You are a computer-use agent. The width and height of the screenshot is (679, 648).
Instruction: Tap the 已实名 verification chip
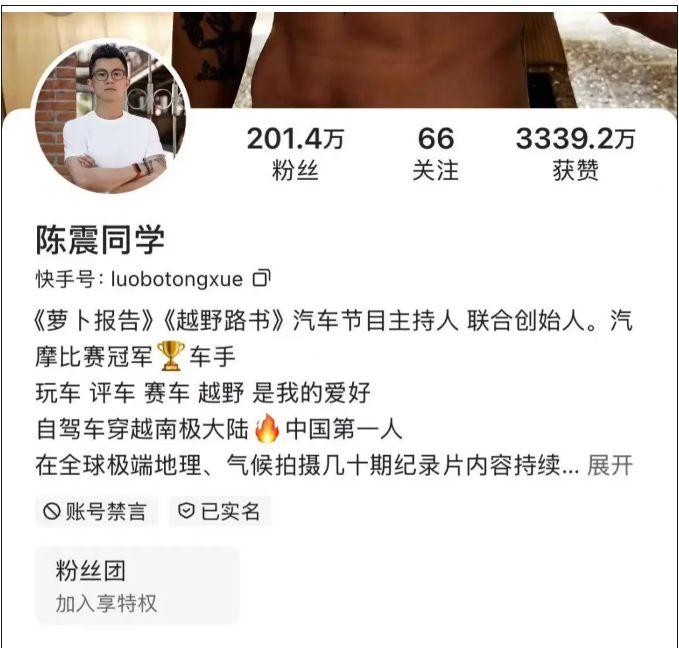pyautogui.click(x=220, y=511)
